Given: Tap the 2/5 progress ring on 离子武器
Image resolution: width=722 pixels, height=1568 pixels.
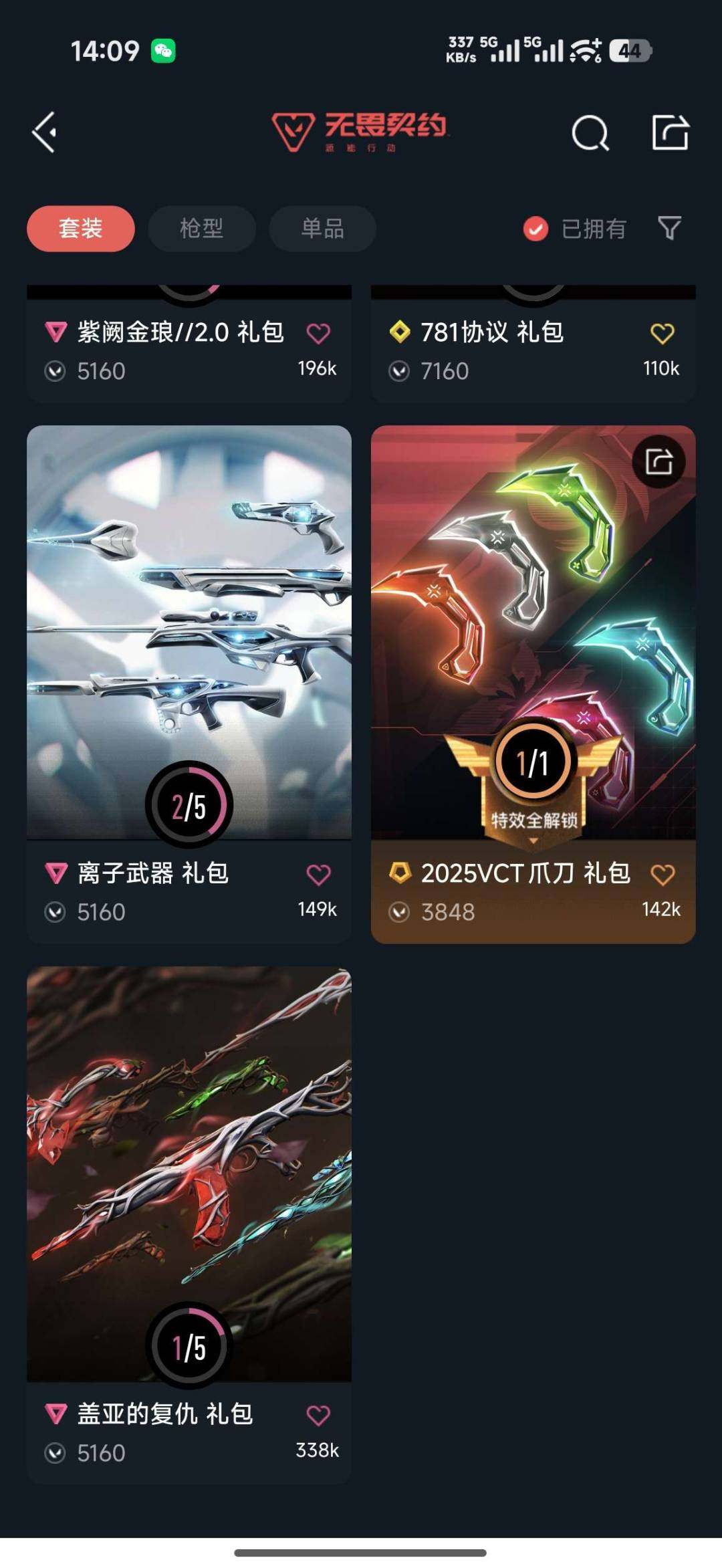Looking at the screenshot, I should [x=189, y=805].
